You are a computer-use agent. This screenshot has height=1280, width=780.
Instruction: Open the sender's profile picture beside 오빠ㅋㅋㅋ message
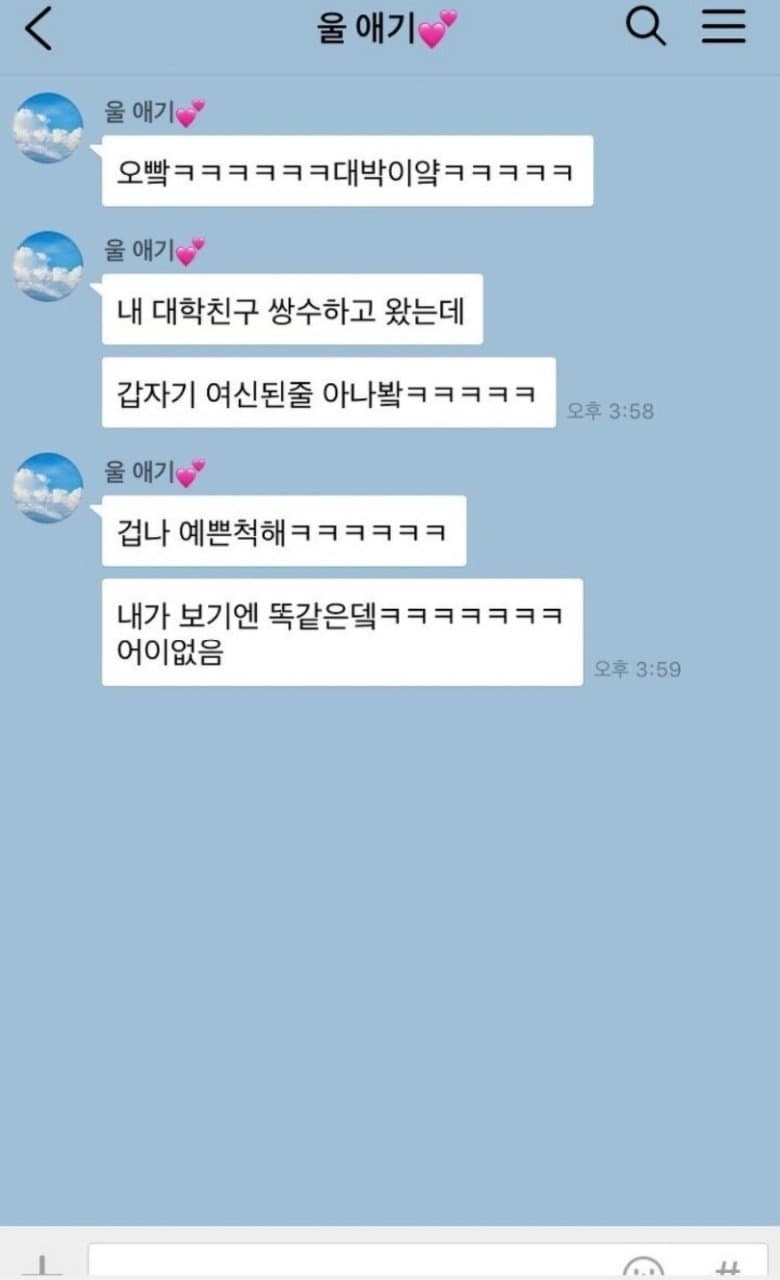click(x=48, y=128)
